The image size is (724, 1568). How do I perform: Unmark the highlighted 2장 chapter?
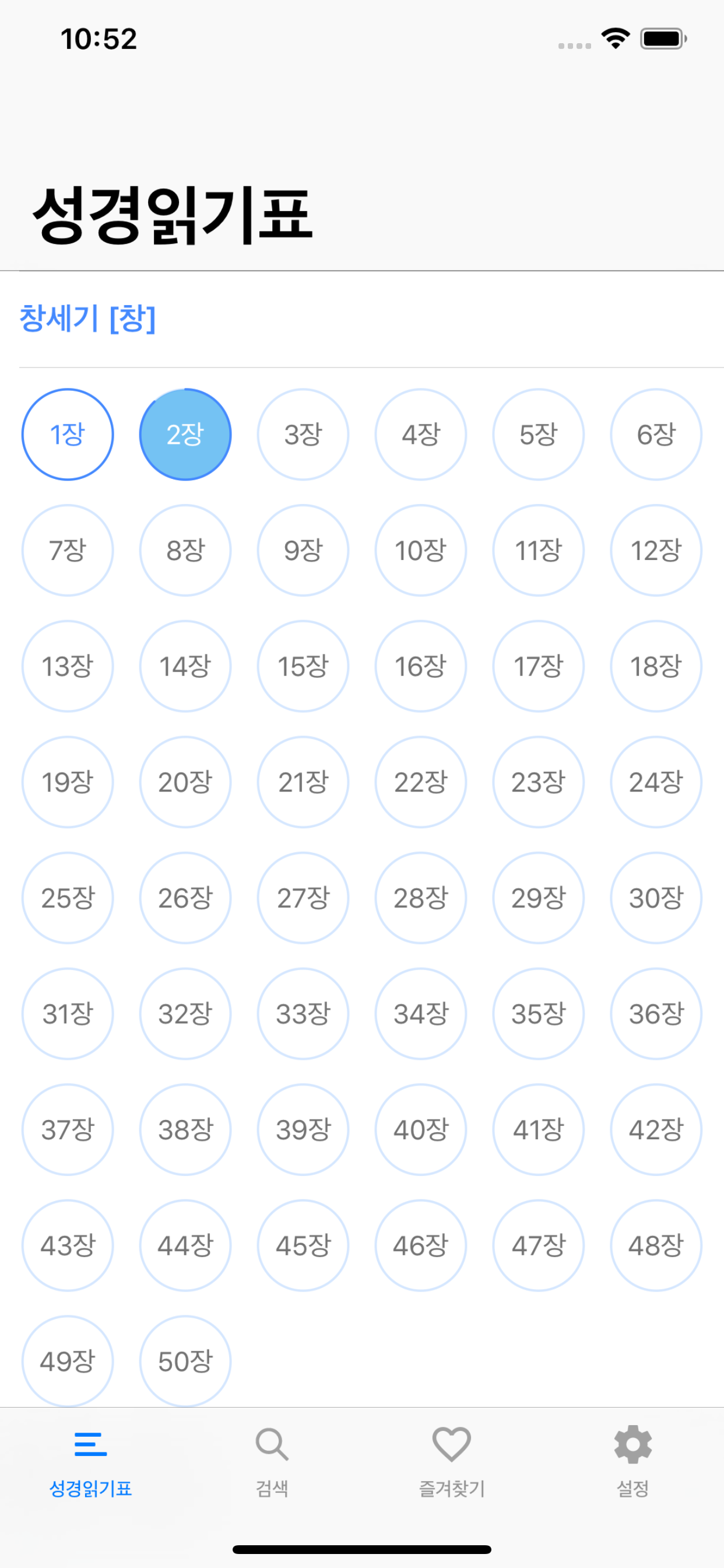tap(185, 434)
